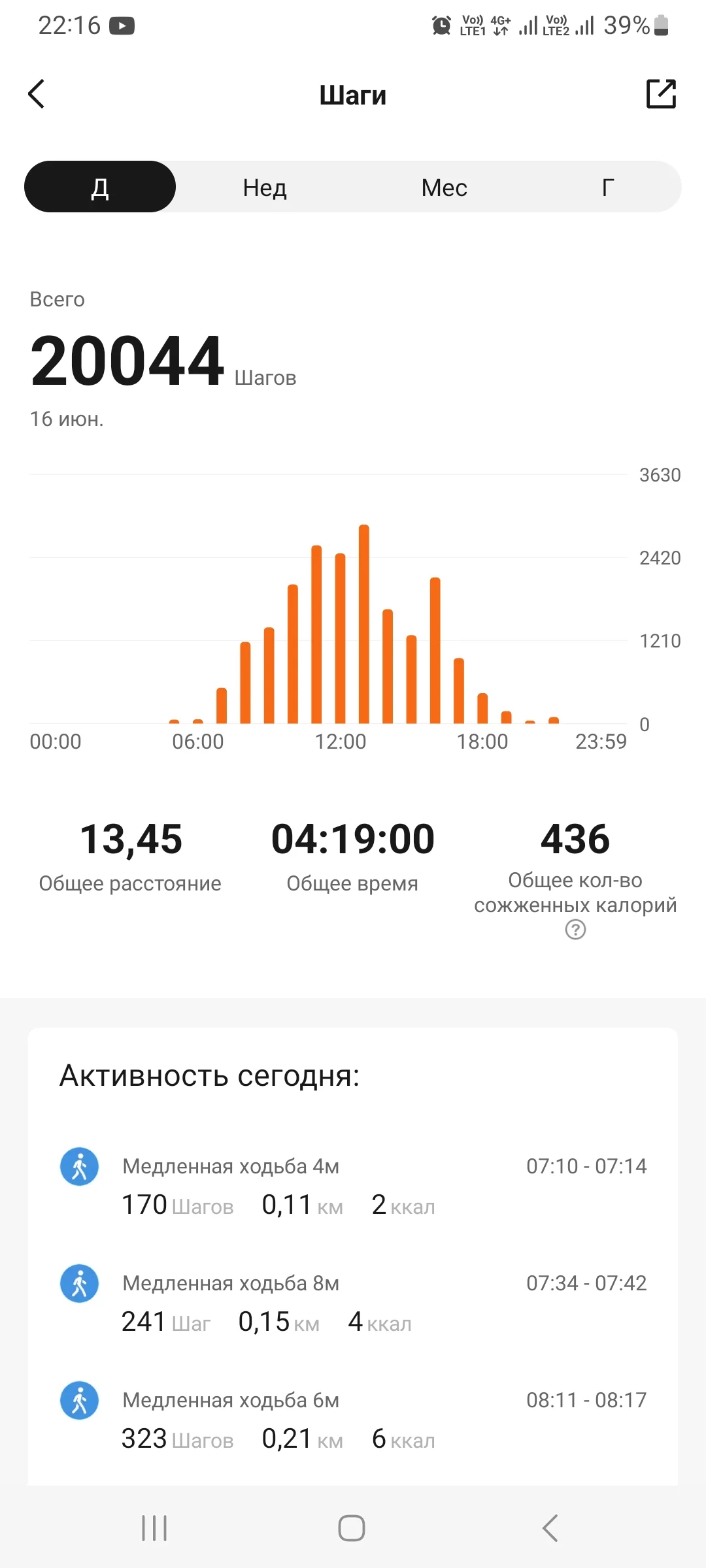This screenshot has width=706, height=1568.
Task: Open calories explanation via question mark icon
Action: [x=575, y=928]
